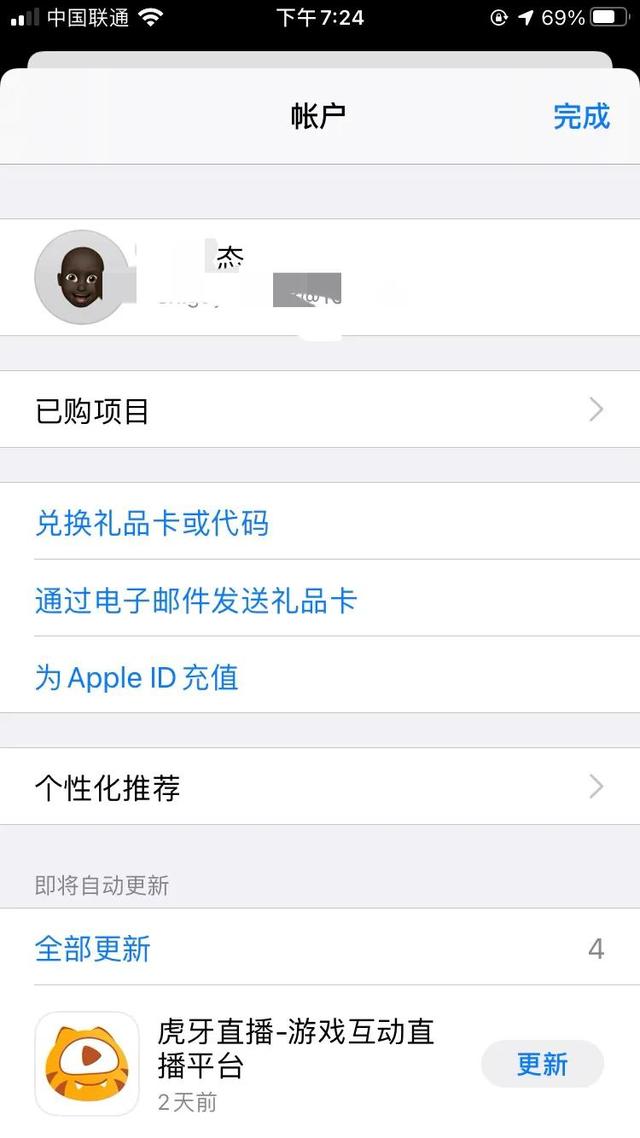
Task: Open the Apple ID profile row
Action: [x=320, y=277]
